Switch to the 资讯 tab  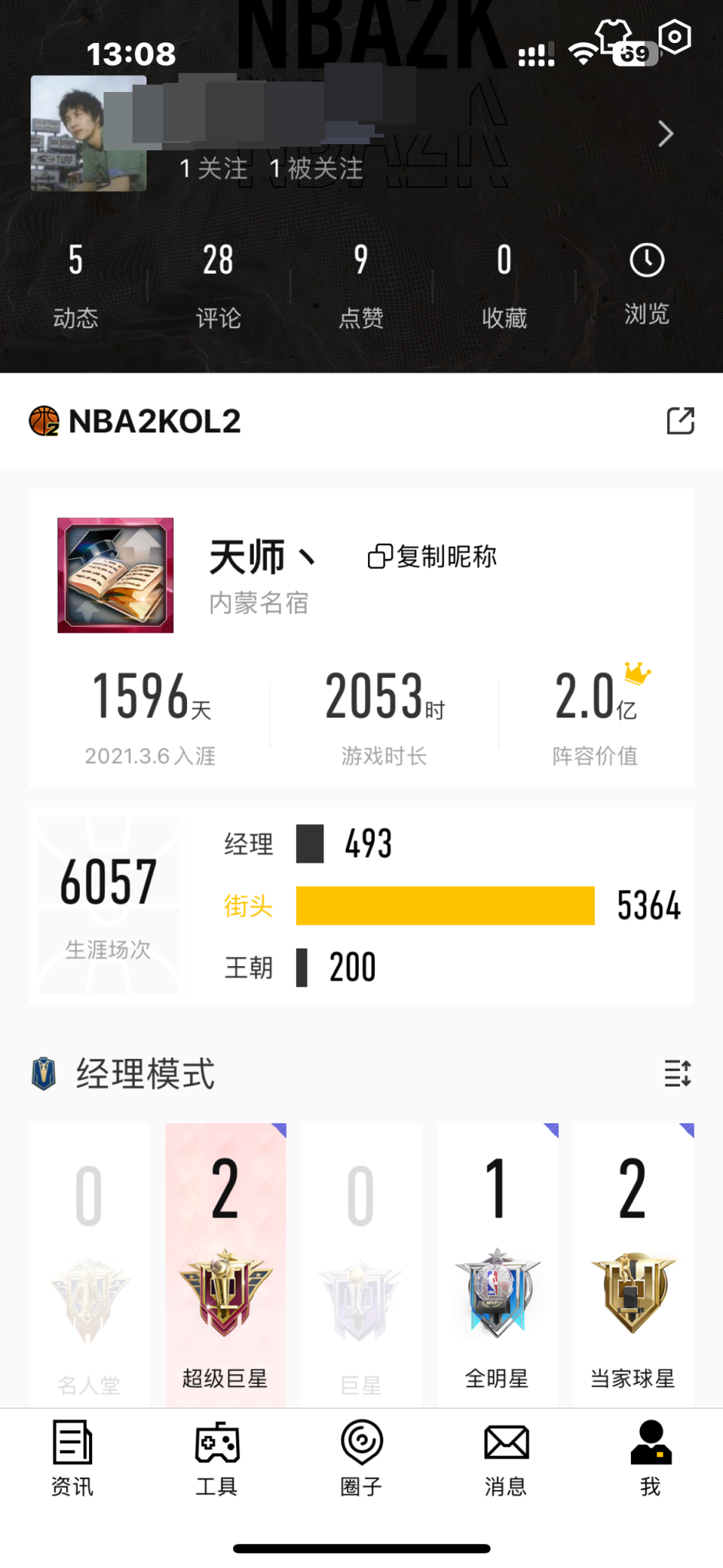72,1458
